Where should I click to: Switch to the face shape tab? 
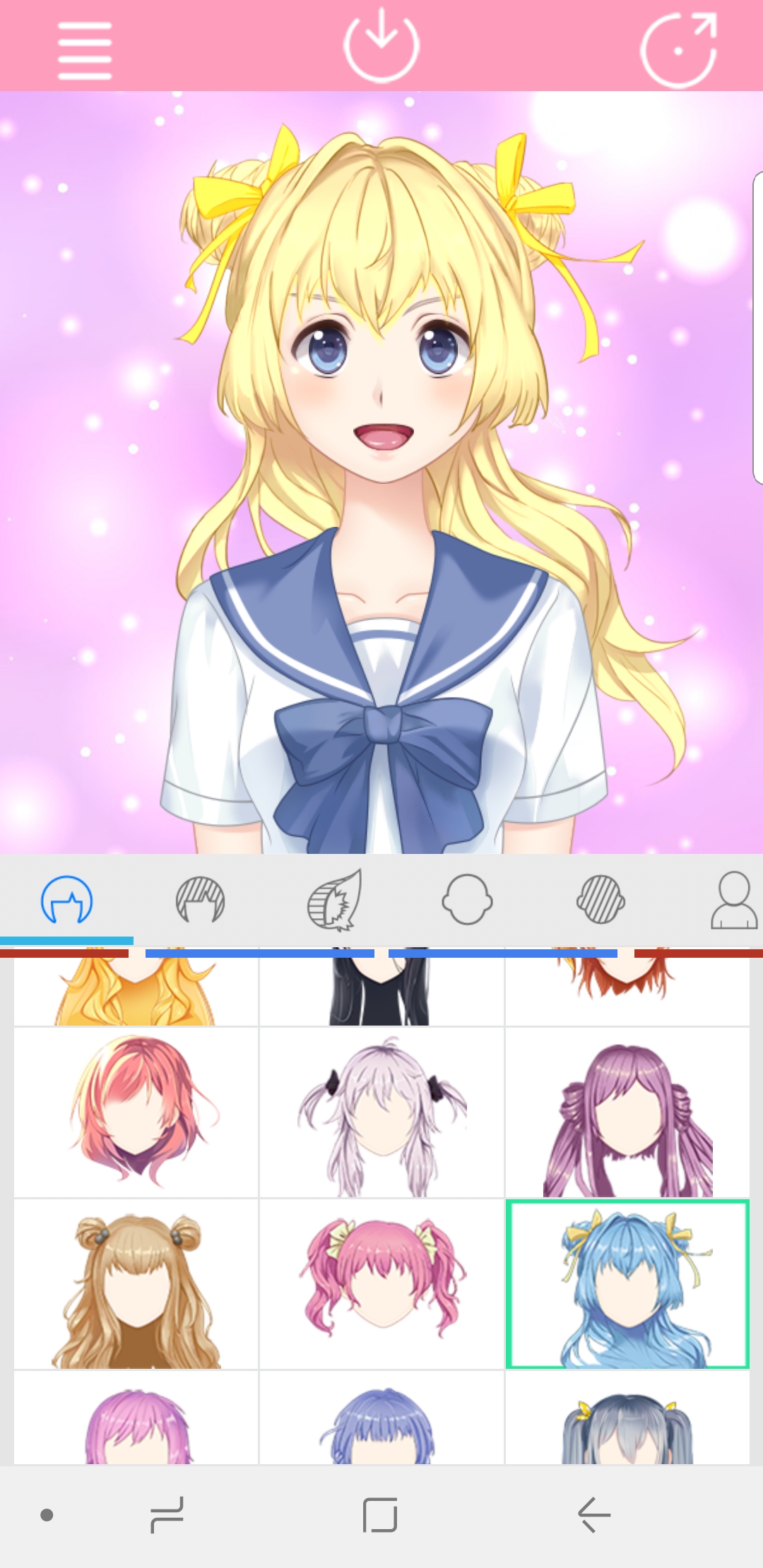pos(467,900)
